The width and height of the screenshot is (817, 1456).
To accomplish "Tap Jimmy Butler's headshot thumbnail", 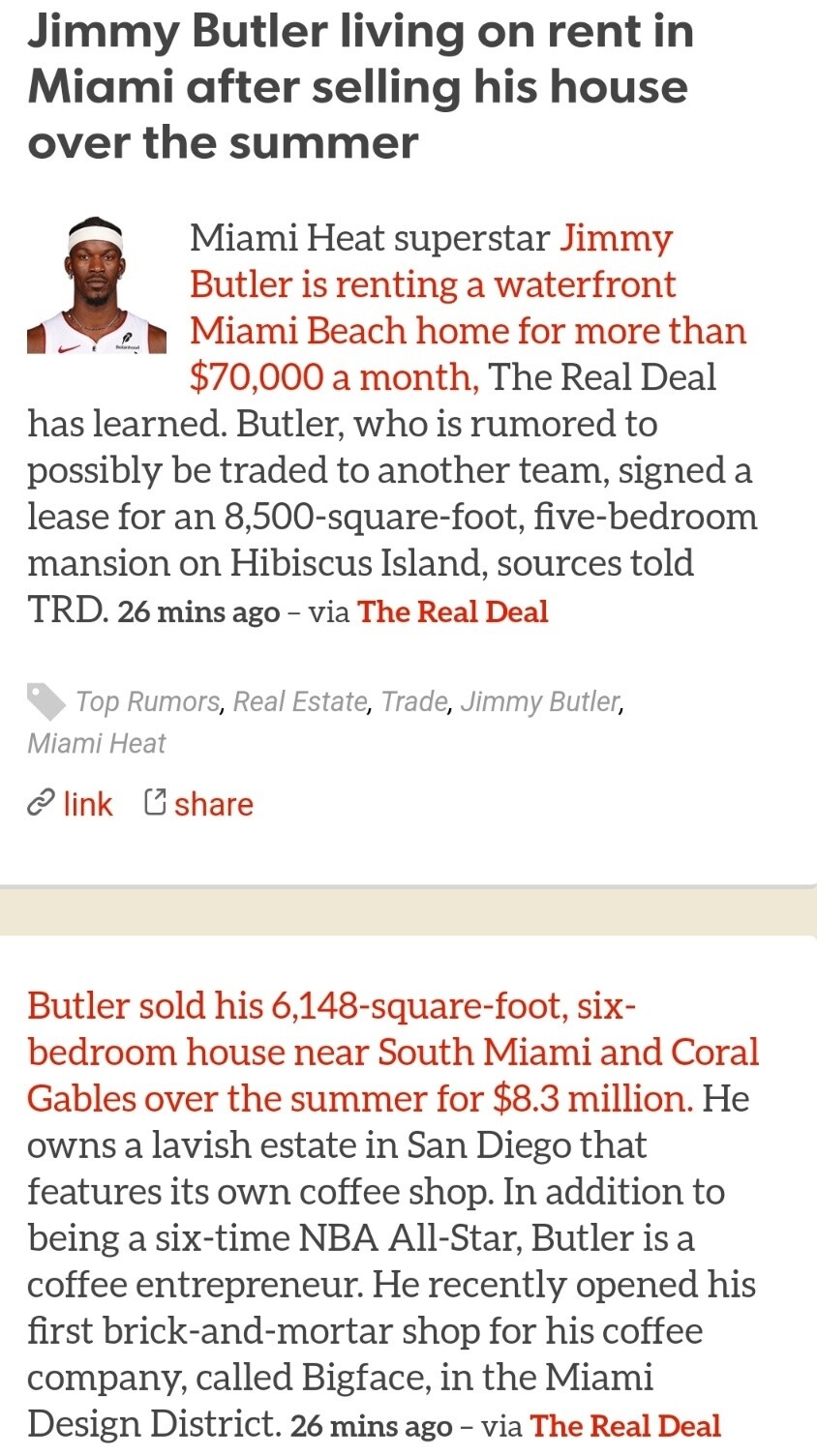I will coord(97,284).
